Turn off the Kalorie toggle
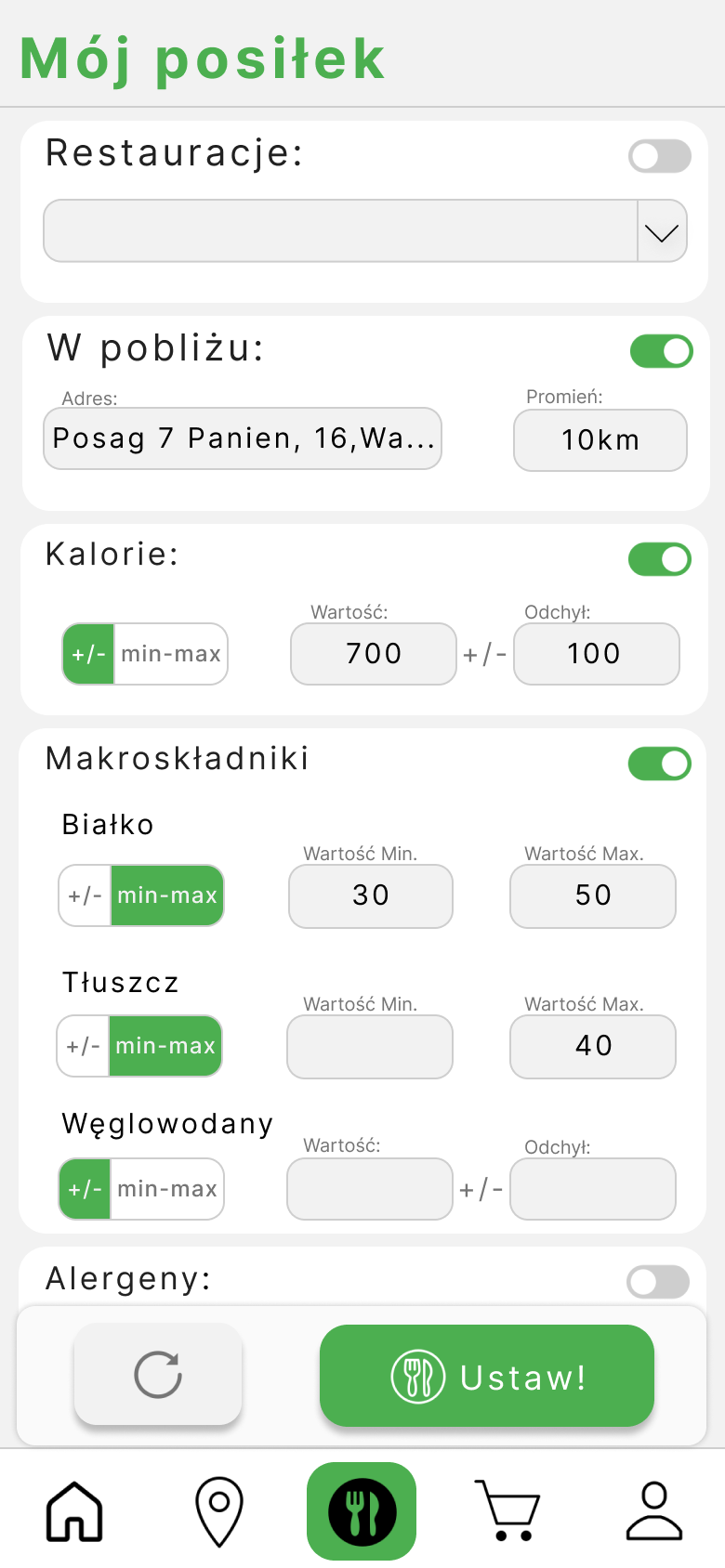725x1568 pixels. (661, 559)
